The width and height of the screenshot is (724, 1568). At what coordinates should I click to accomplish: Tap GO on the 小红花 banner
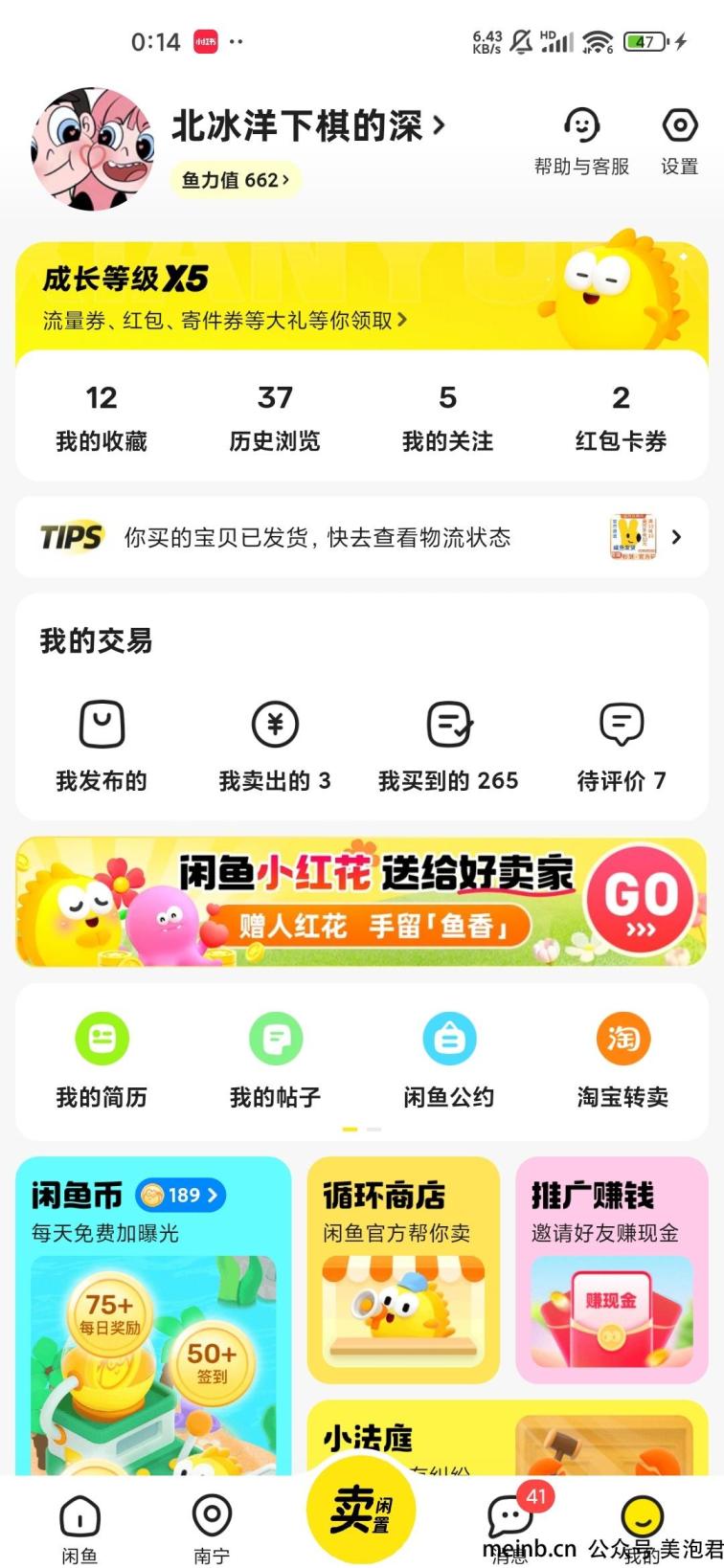[x=641, y=902]
